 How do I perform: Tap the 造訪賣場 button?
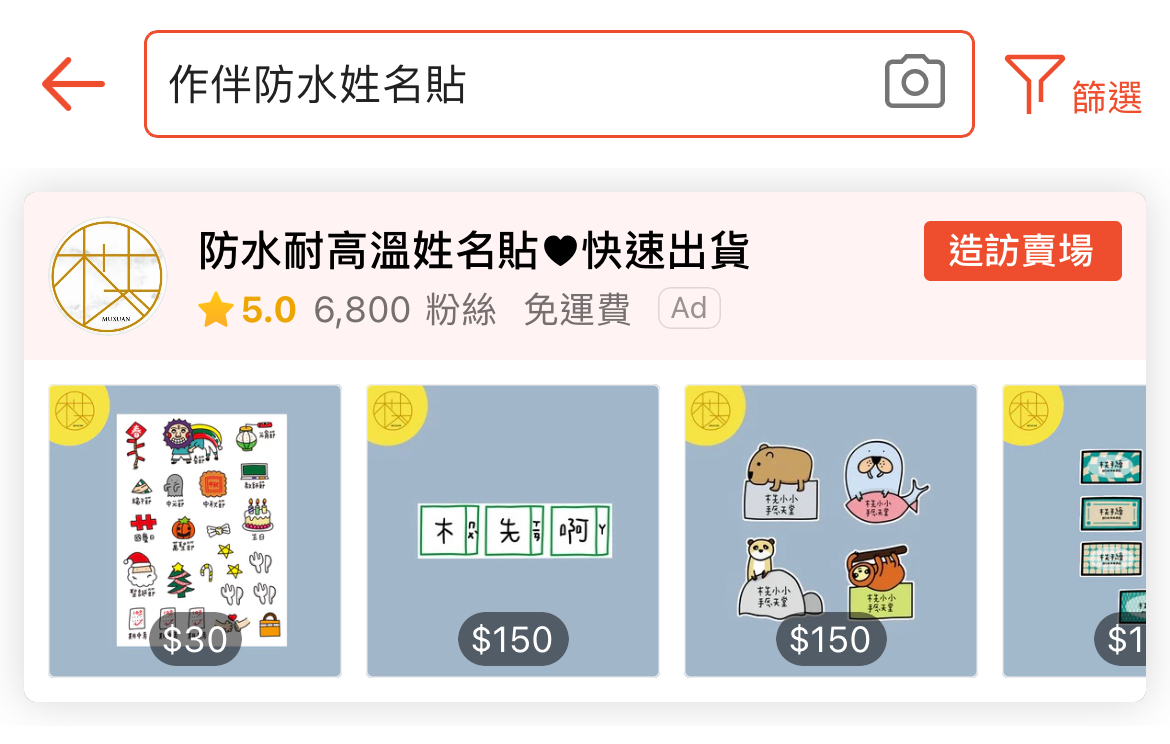coord(1022,252)
